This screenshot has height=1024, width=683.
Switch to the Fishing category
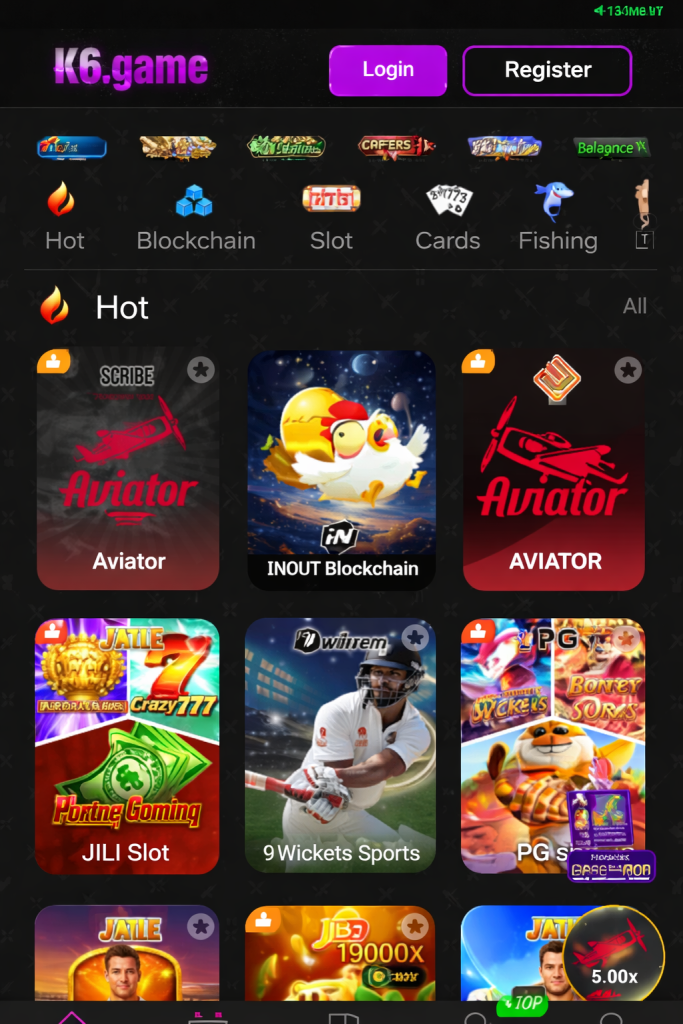point(557,217)
